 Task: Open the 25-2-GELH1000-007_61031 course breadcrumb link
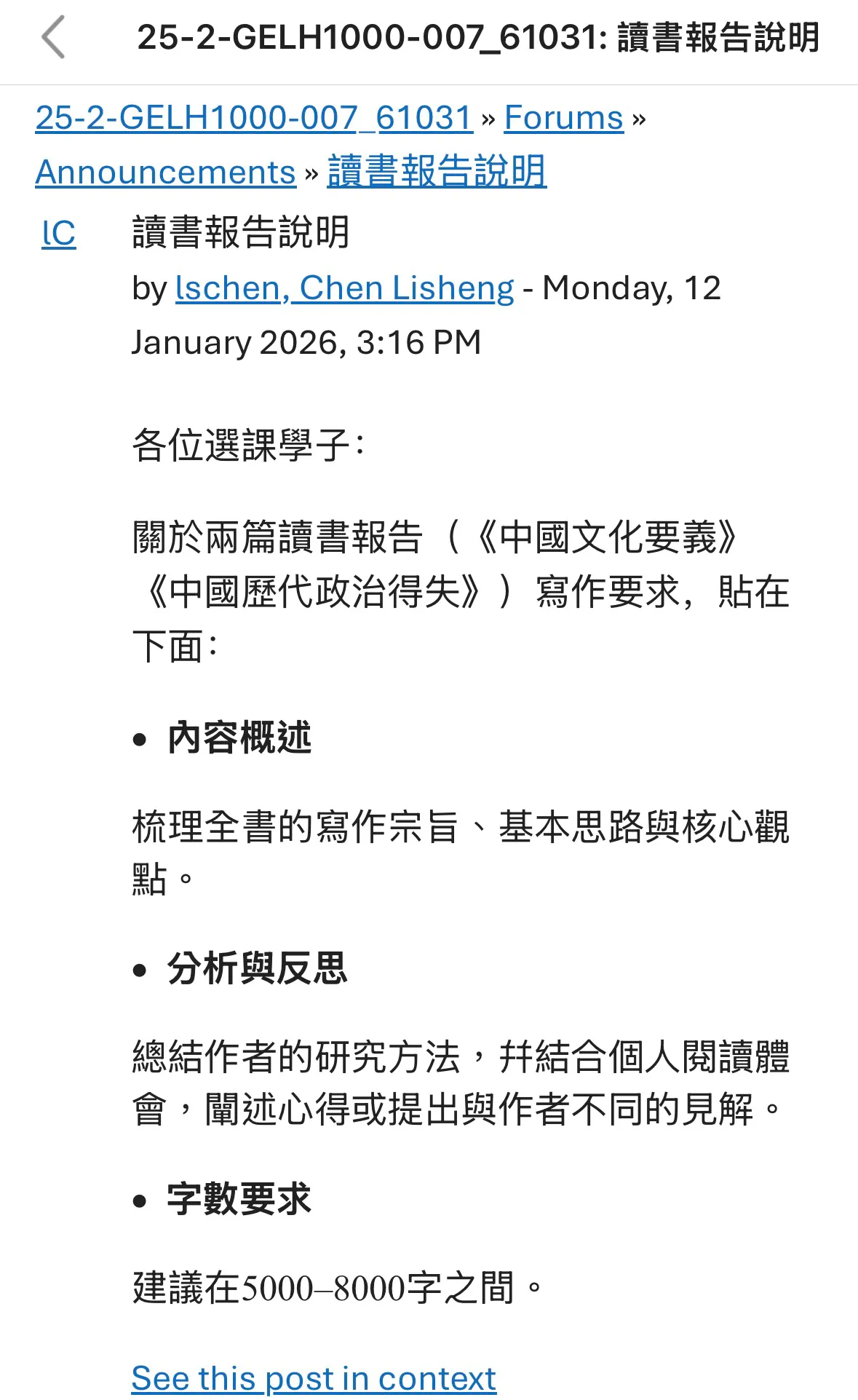[x=254, y=118]
